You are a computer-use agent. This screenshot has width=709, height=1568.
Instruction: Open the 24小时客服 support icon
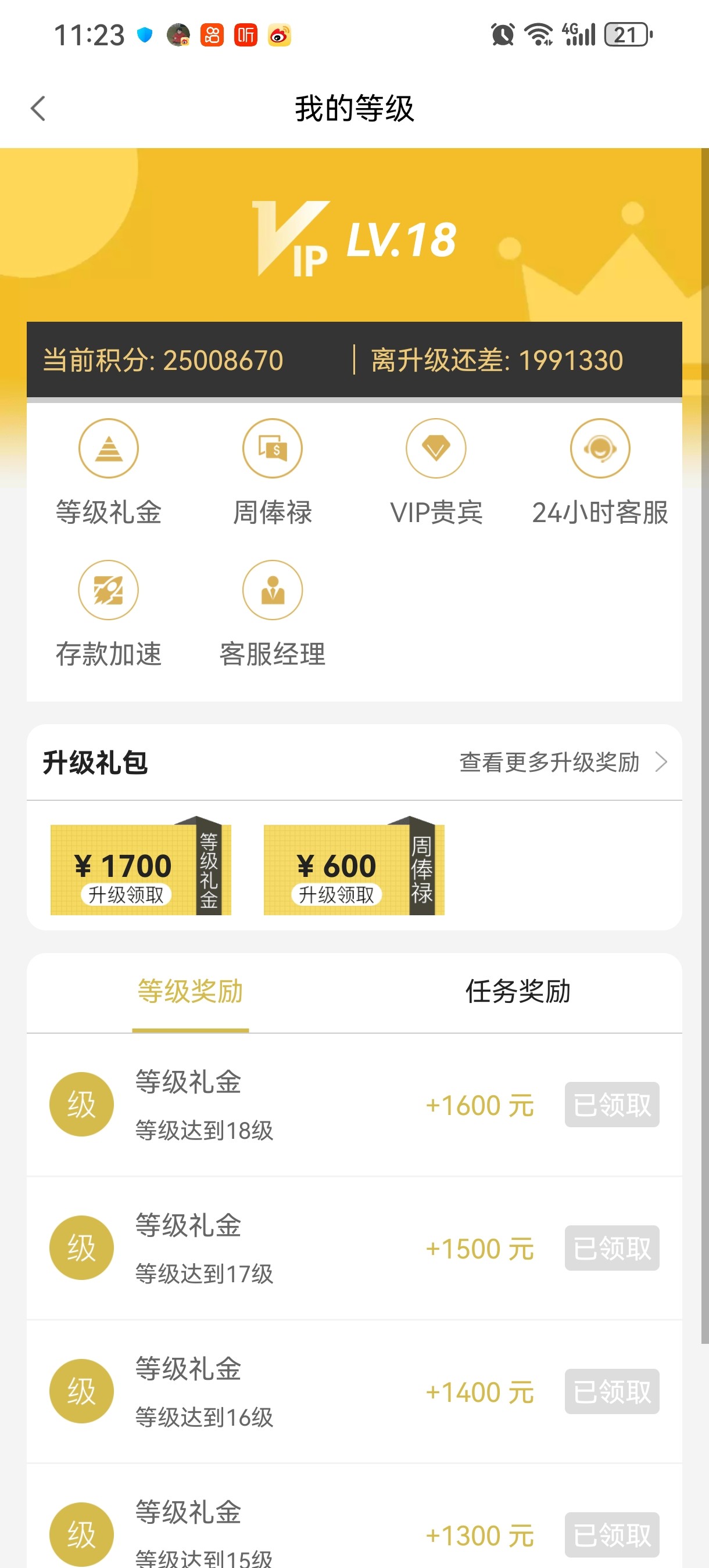coord(600,448)
